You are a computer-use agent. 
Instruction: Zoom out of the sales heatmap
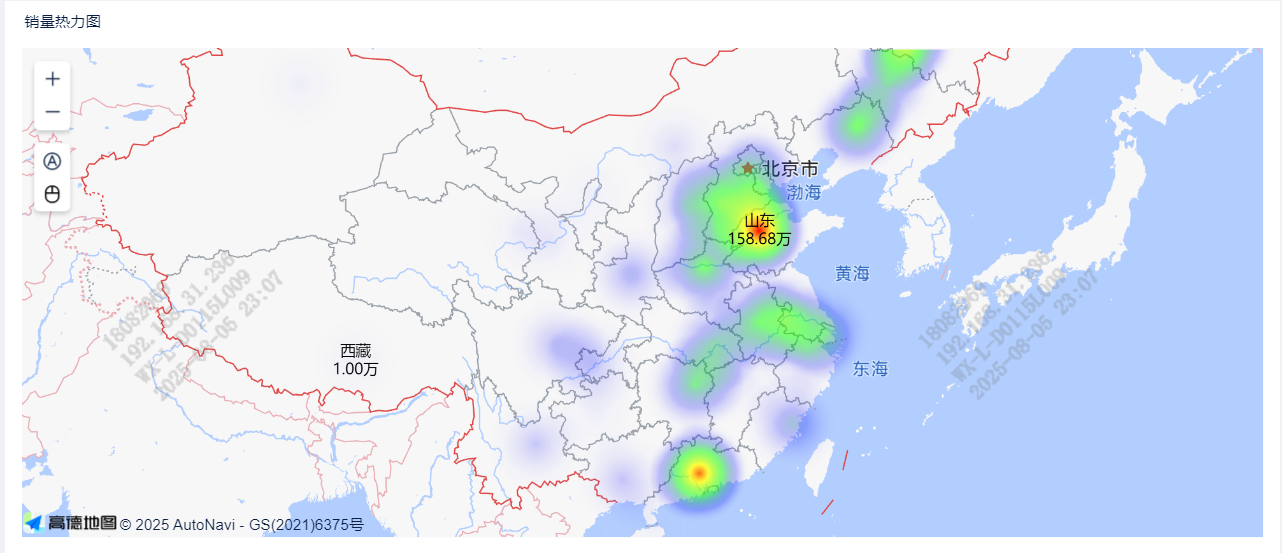click(x=53, y=112)
